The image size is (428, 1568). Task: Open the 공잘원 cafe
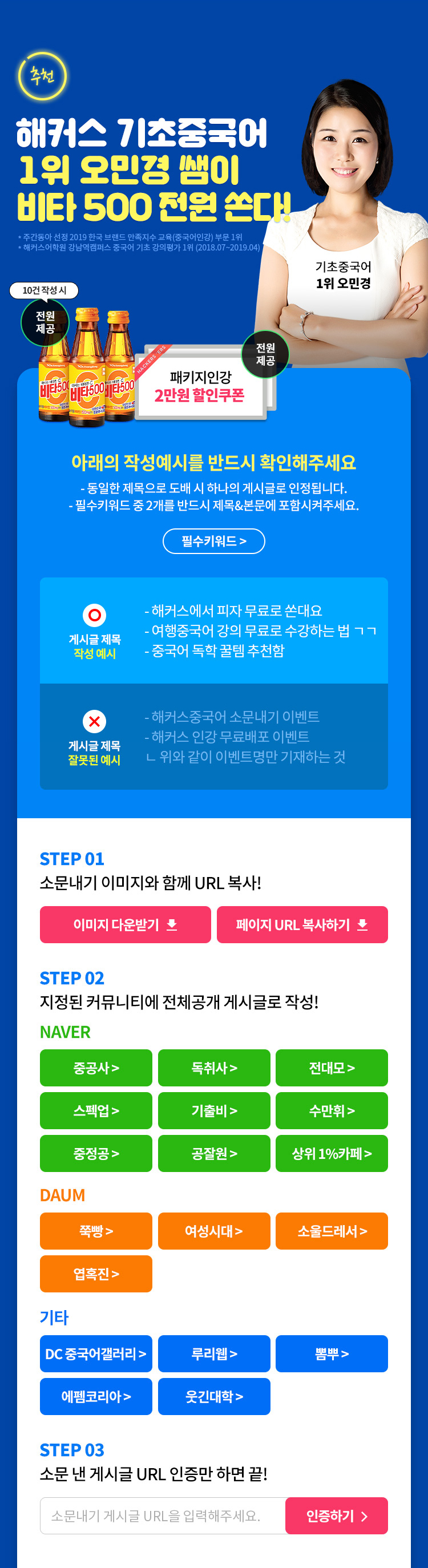(x=213, y=1152)
